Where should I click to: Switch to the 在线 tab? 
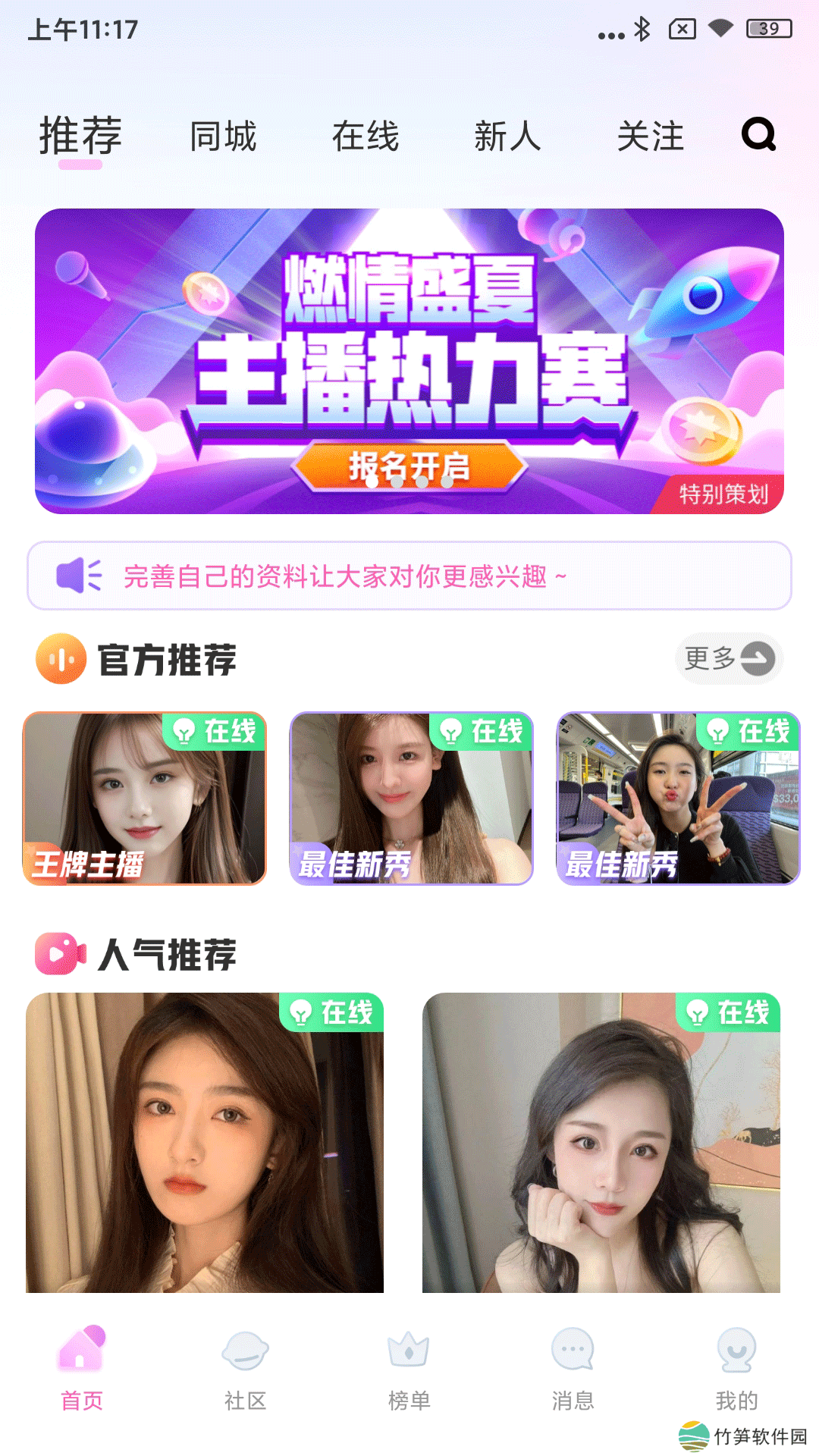coord(366,136)
